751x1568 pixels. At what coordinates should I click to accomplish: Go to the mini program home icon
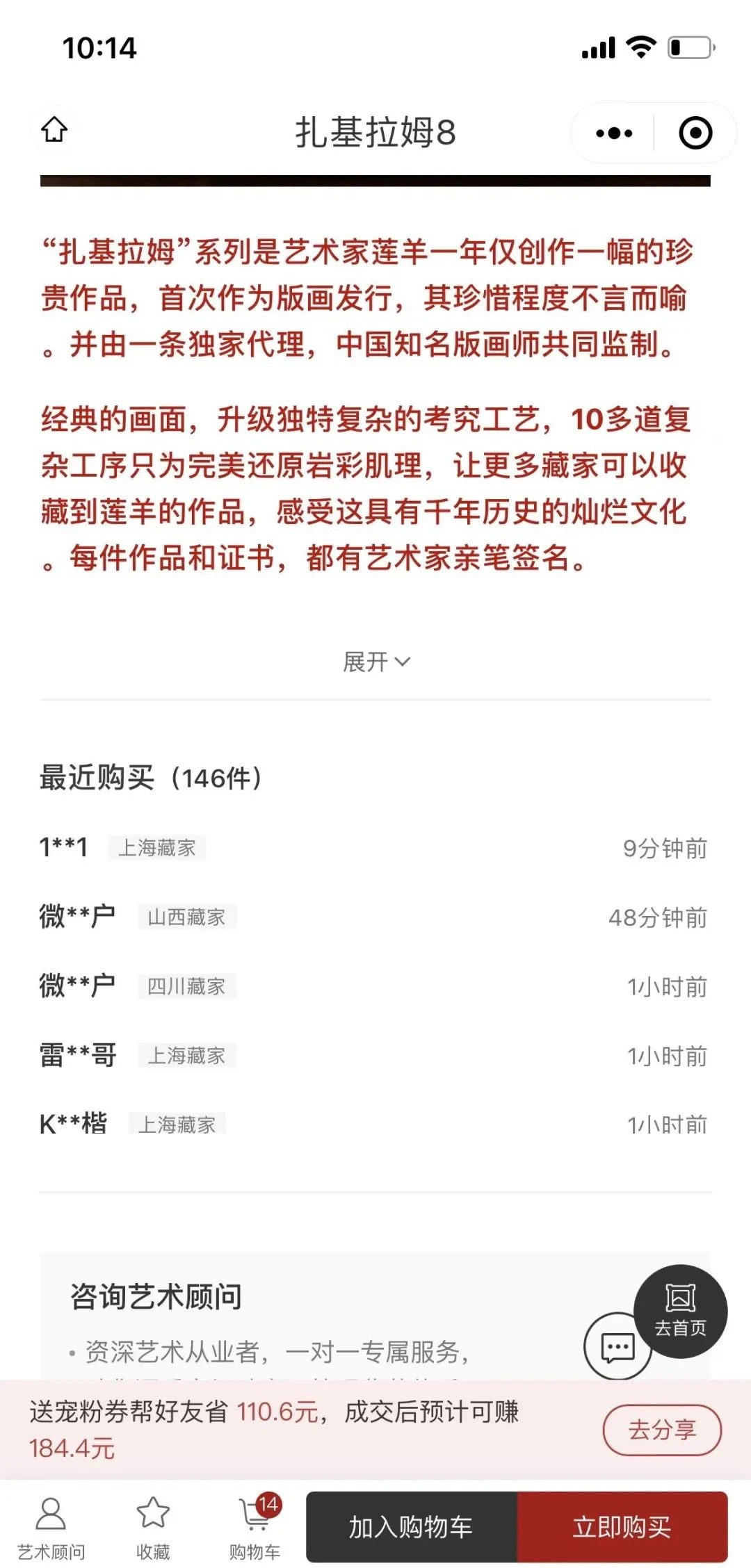(54, 130)
